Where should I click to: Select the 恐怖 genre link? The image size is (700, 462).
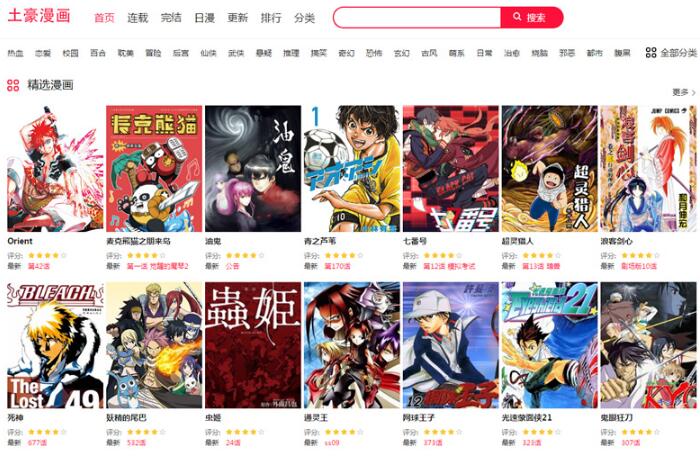pos(373,53)
